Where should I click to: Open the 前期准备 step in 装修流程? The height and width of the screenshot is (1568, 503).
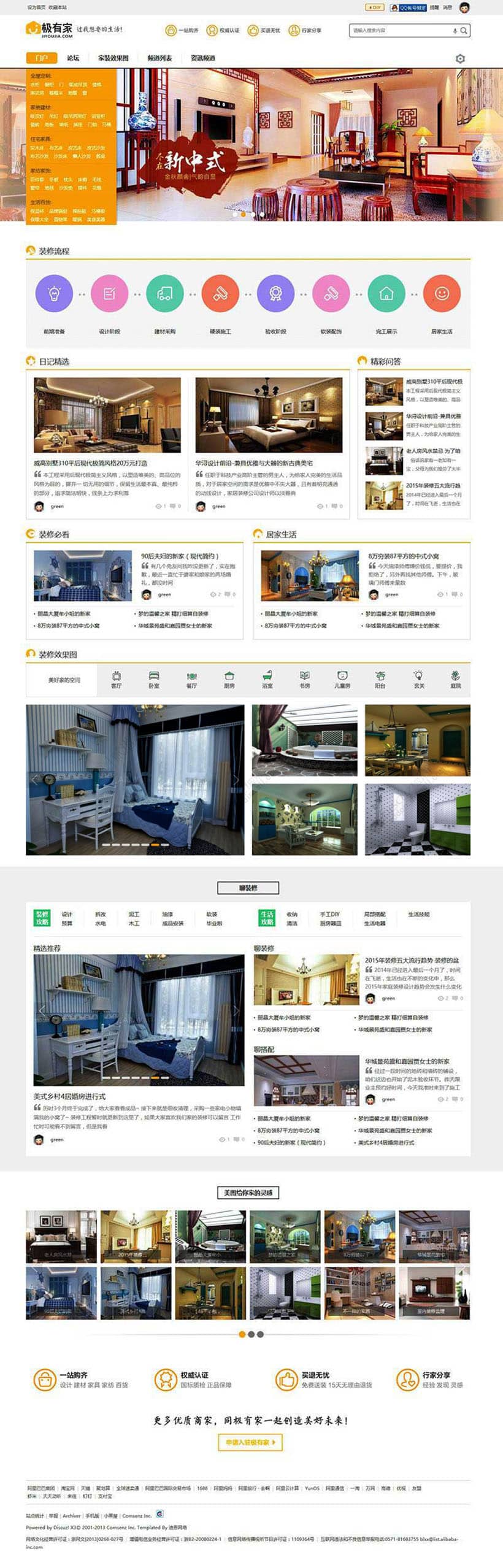point(54,293)
